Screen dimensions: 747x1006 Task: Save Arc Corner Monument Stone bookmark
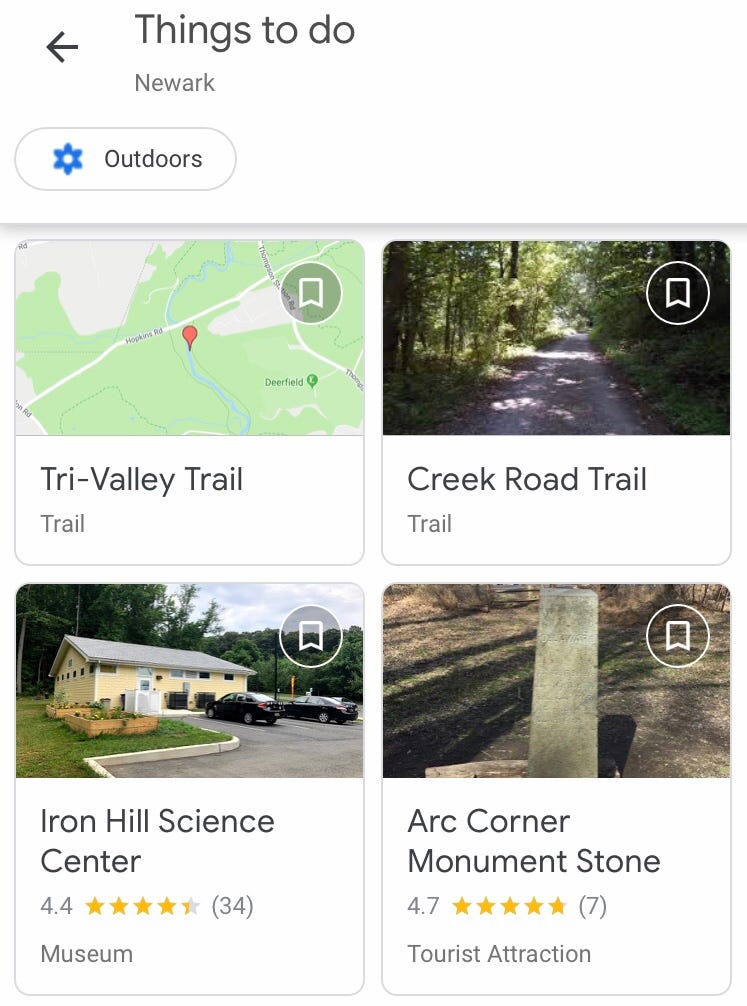(678, 636)
